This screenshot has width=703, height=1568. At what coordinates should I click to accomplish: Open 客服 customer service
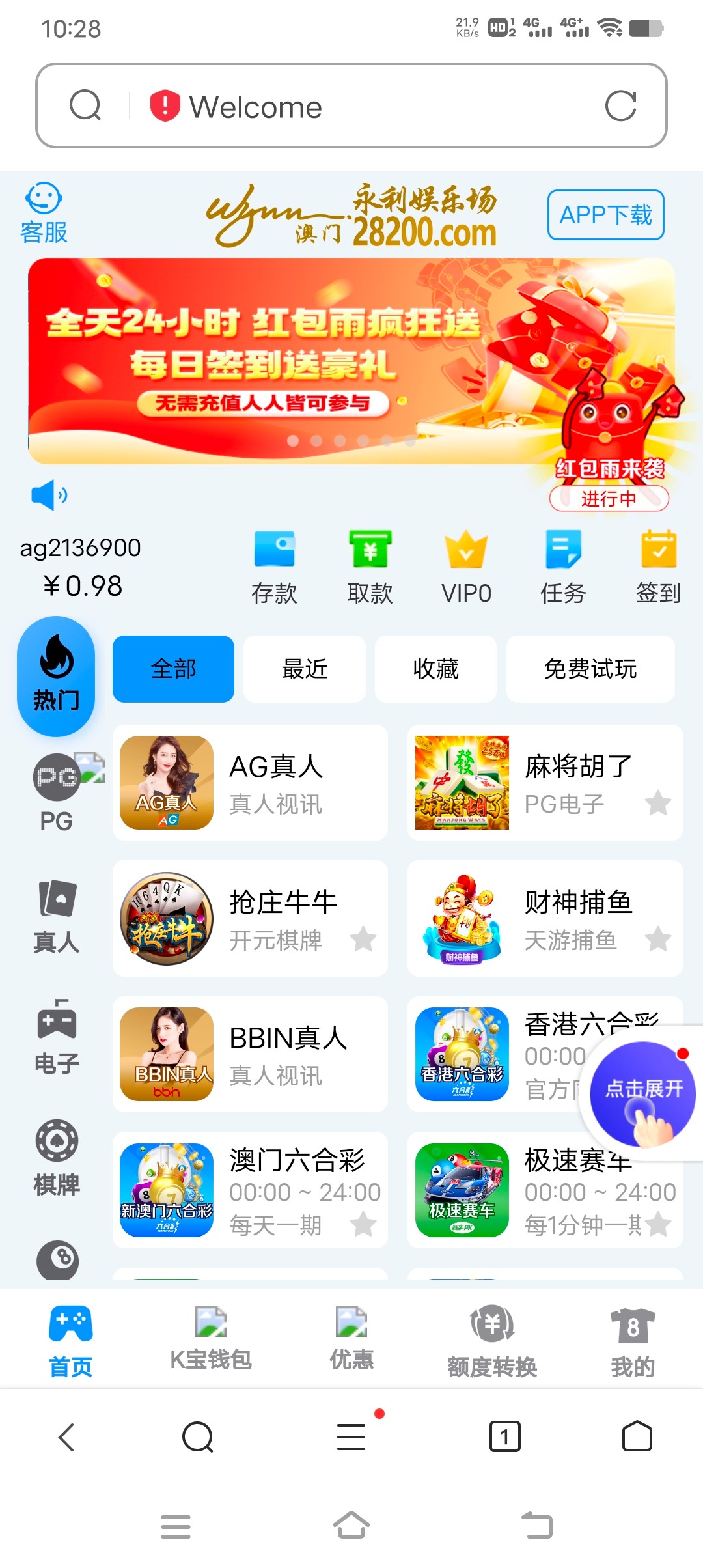[x=44, y=213]
